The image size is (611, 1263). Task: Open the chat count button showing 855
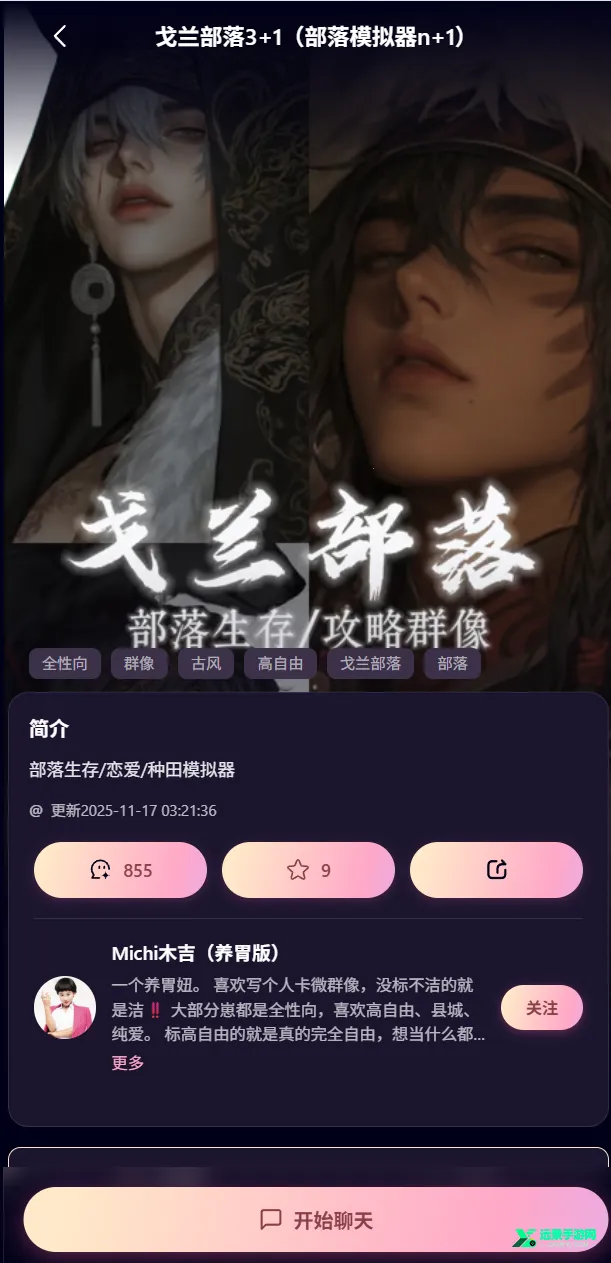click(x=120, y=870)
